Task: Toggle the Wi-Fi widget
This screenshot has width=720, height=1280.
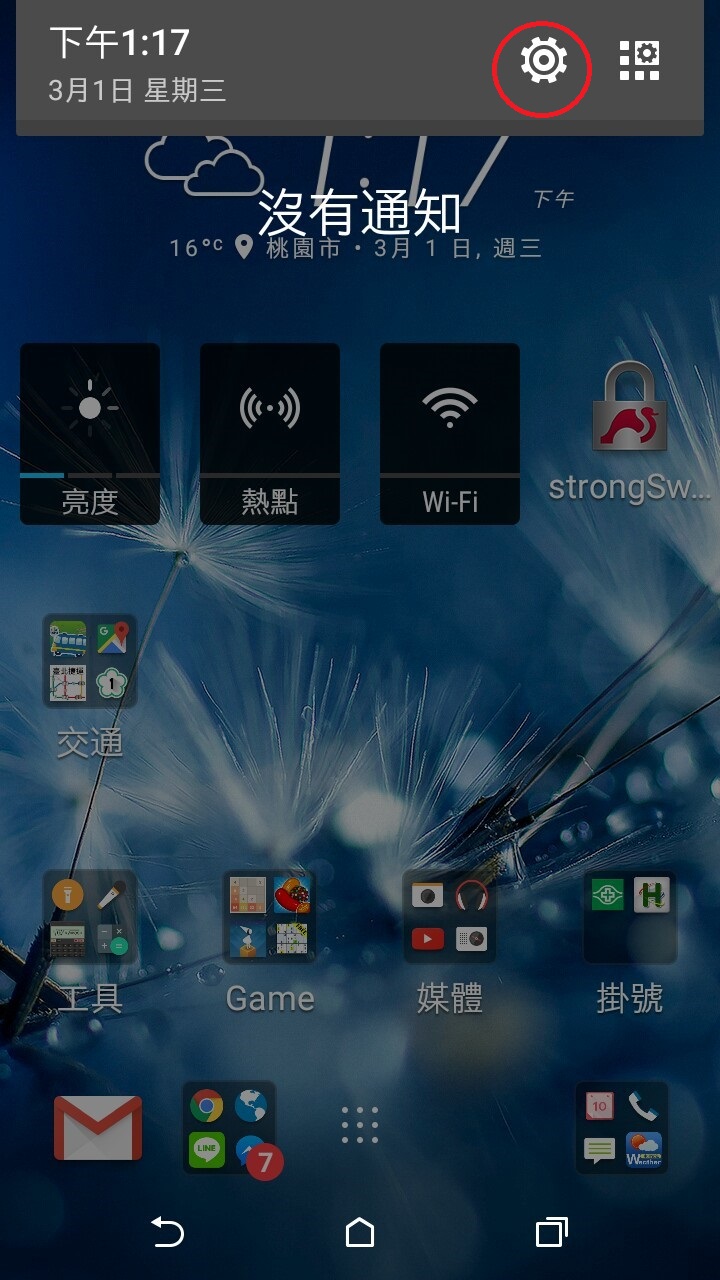Action: 450,433
